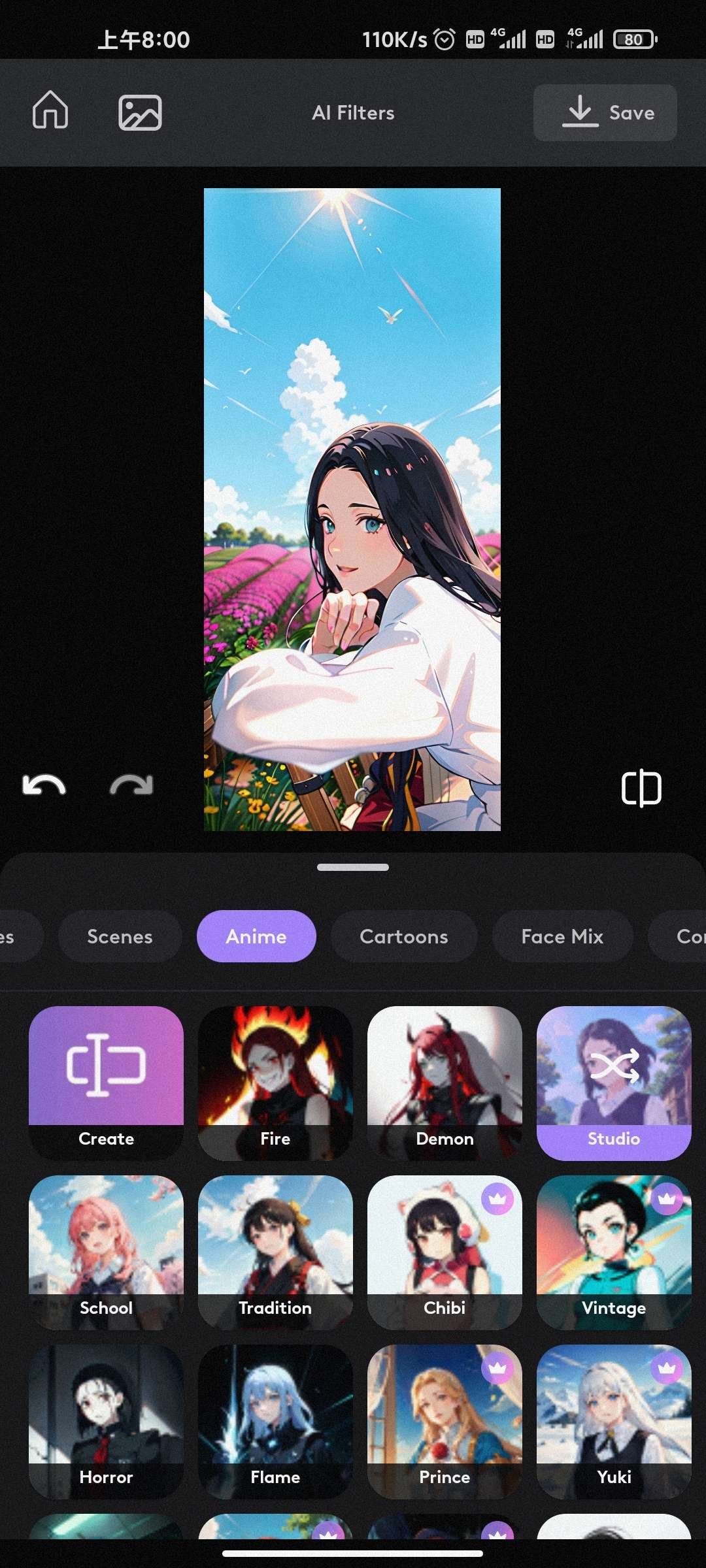Pick the Horror filter
The height and width of the screenshot is (1568, 706).
106,1421
